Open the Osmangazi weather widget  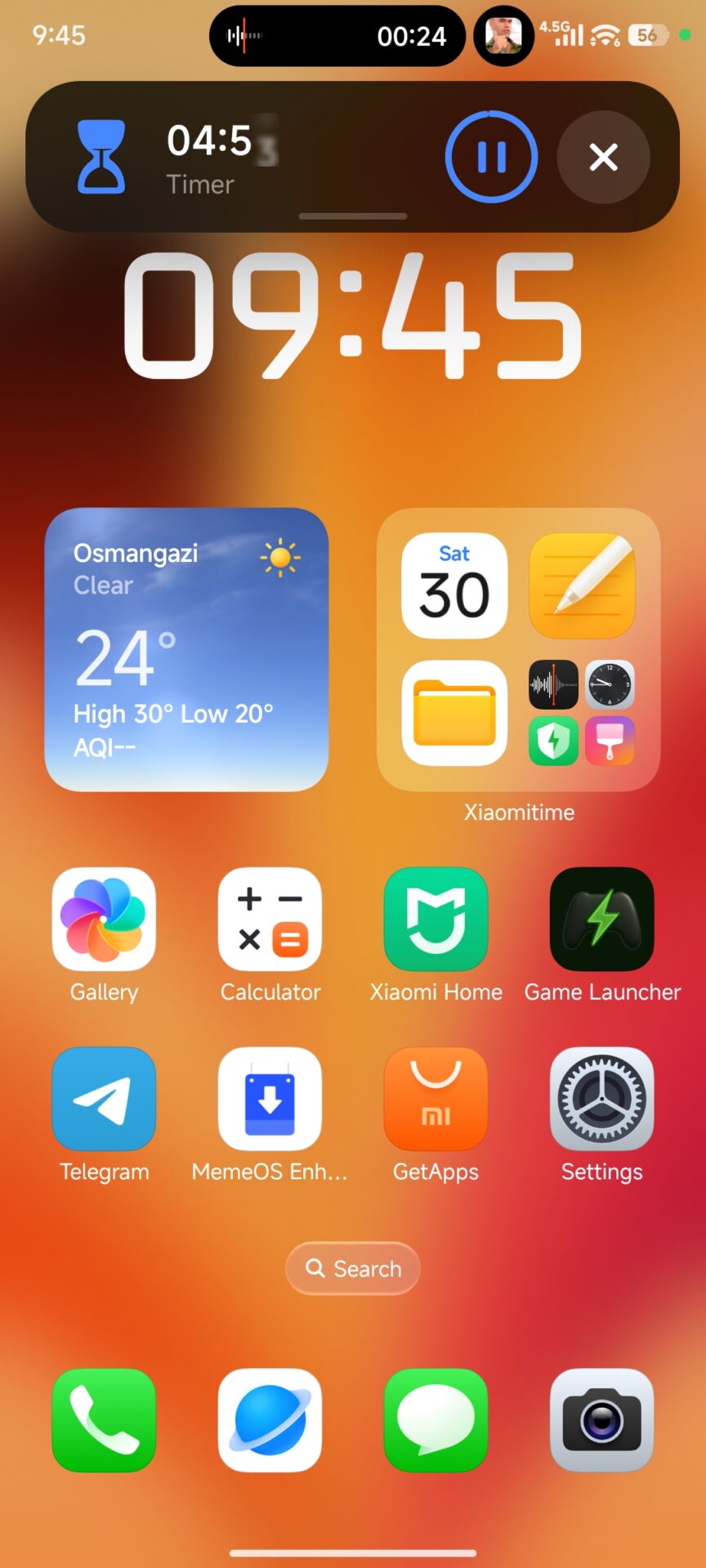pyautogui.click(x=186, y=649)
